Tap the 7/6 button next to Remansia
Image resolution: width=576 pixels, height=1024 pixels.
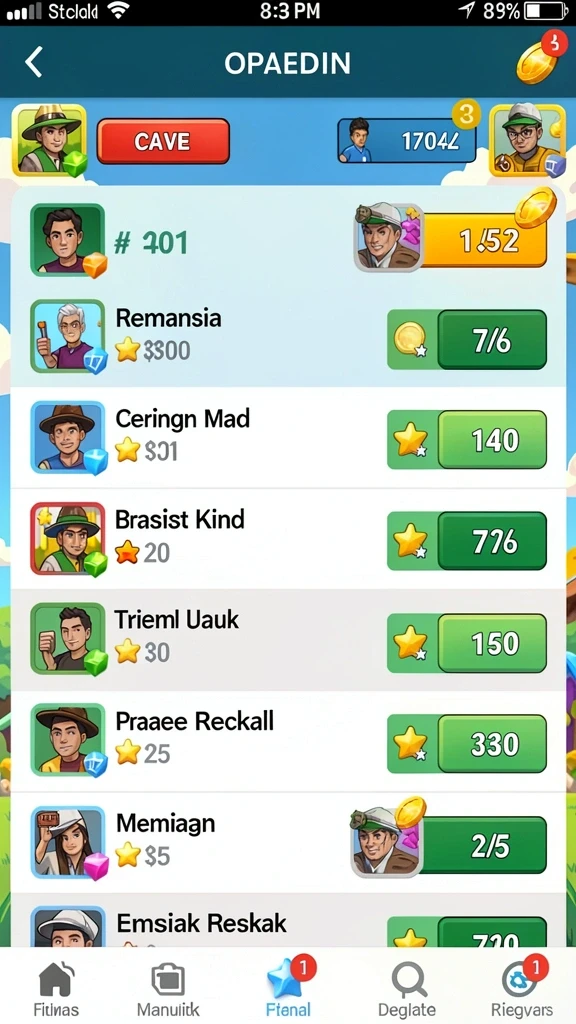click(492, 340)
